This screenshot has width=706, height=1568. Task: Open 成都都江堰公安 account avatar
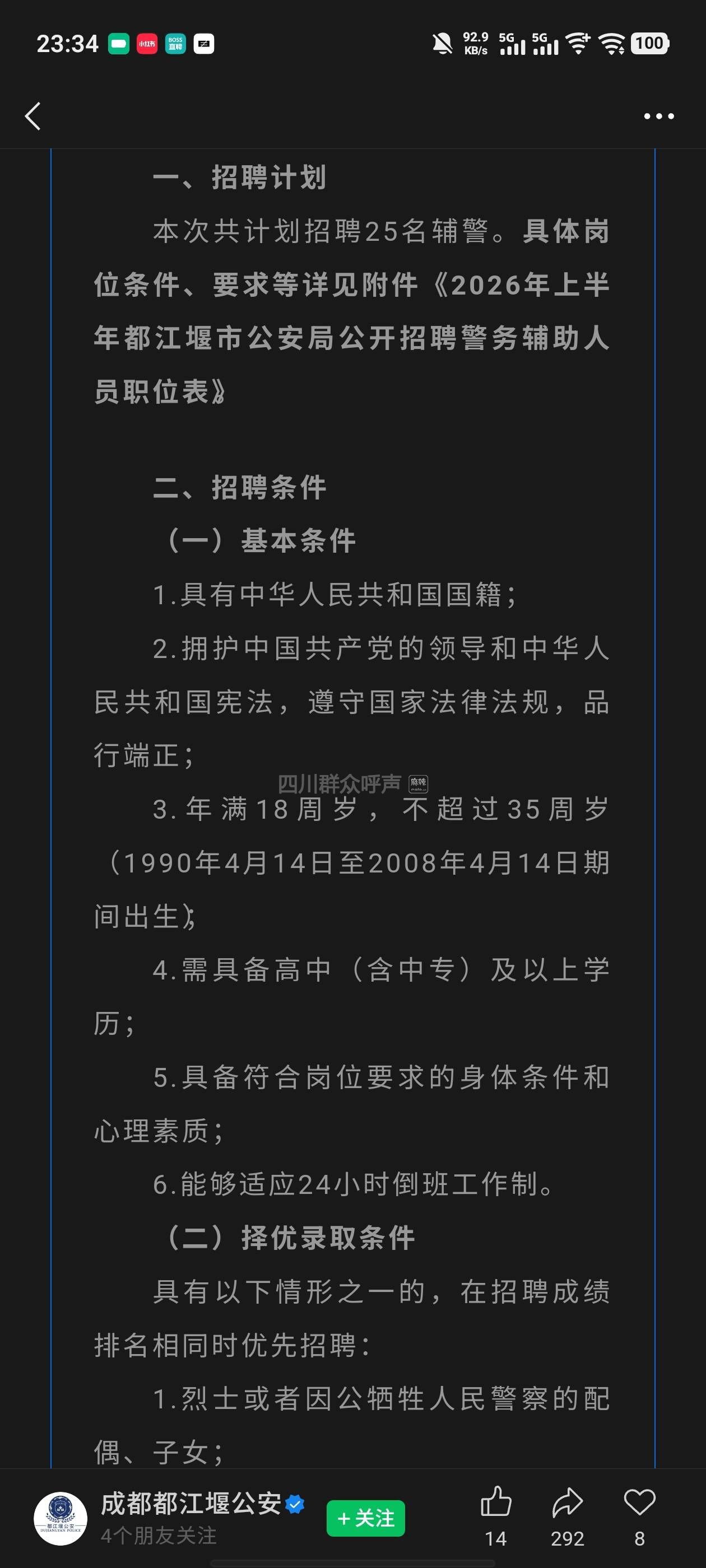click(x=61, y=1518)
